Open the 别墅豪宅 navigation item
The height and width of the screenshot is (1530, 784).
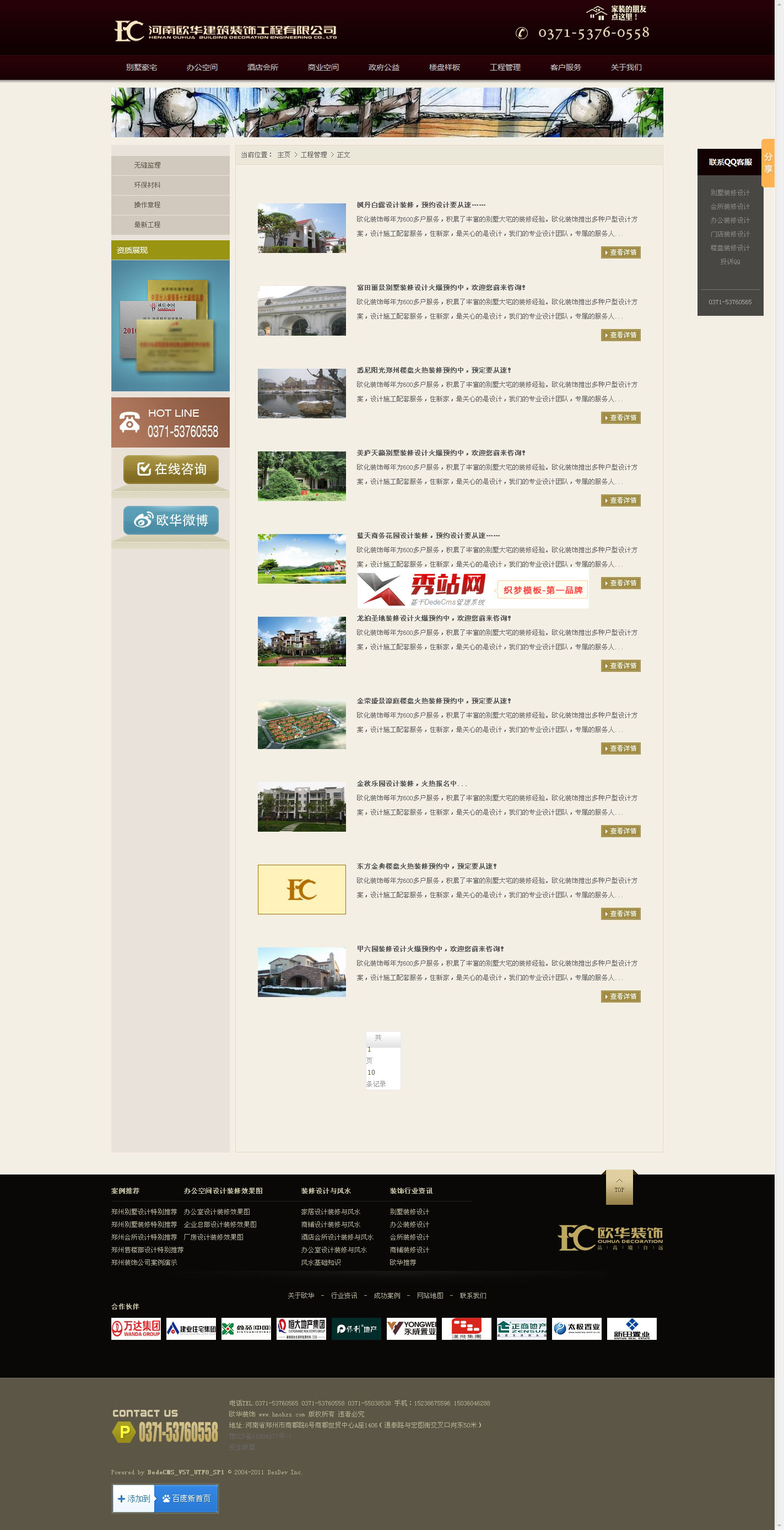[142, 67]
